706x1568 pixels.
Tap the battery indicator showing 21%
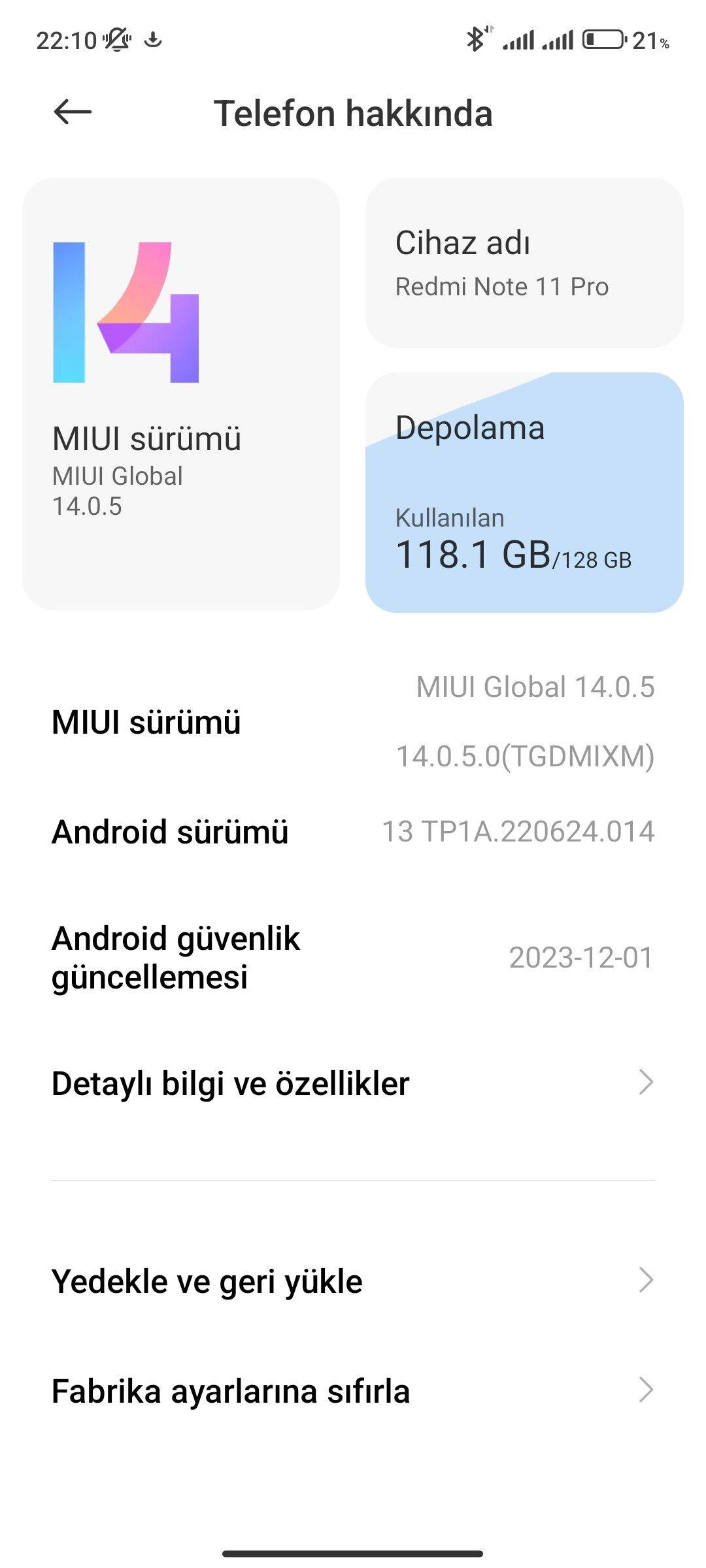(x=605, y=39)
